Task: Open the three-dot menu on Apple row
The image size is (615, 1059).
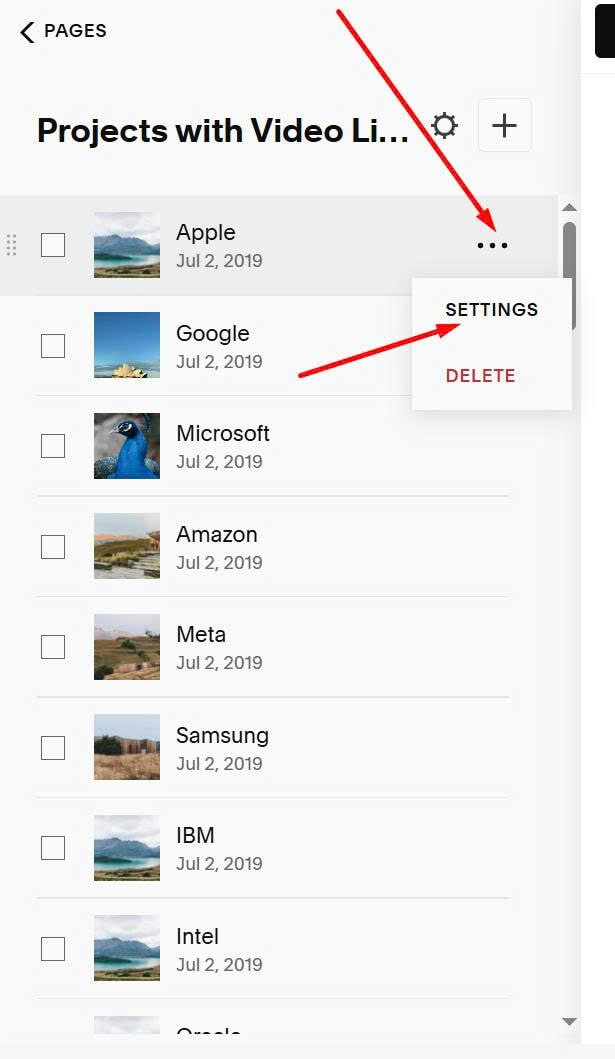Action: (492, 246)
